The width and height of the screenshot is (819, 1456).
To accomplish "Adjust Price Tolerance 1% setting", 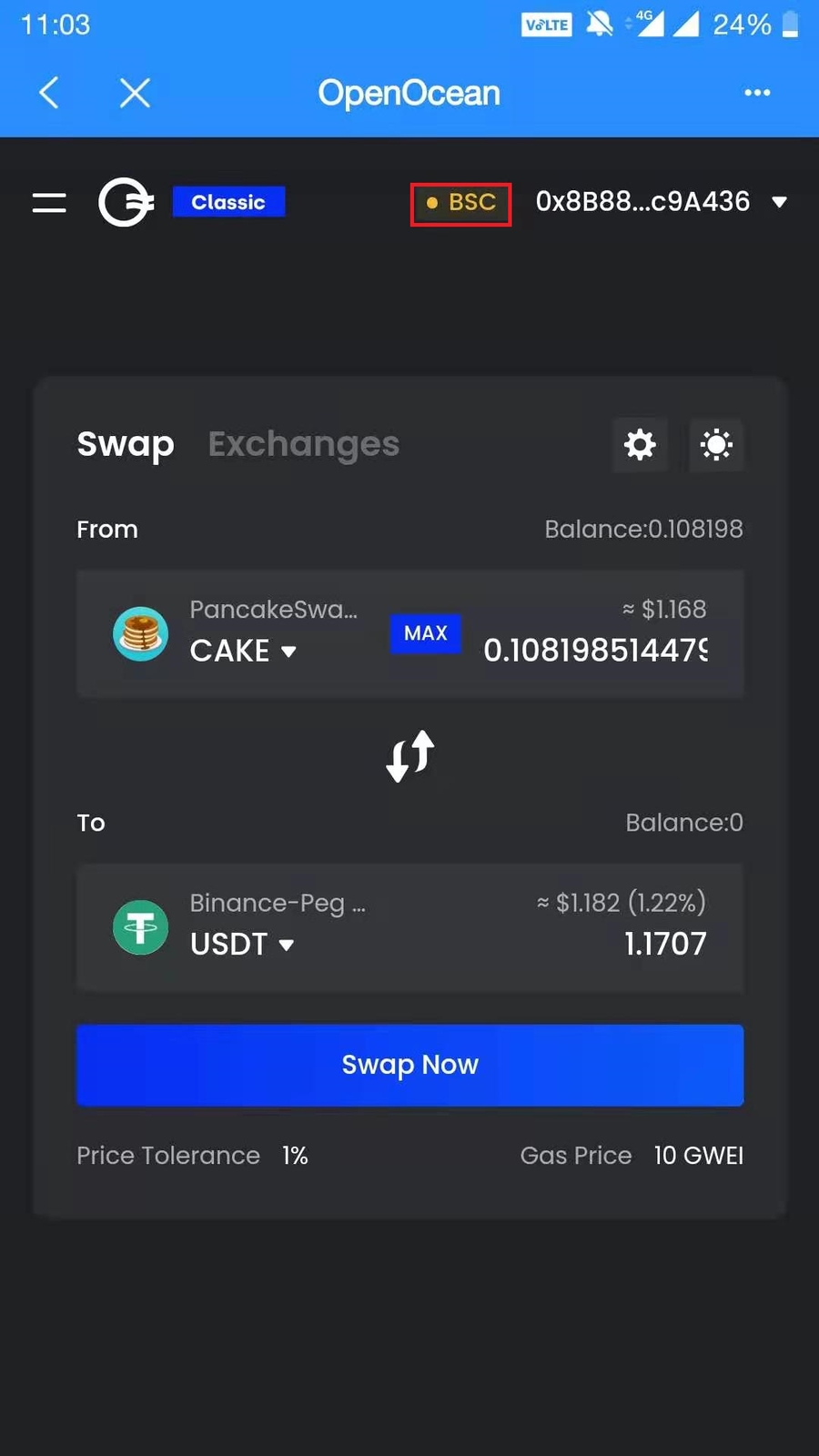I will tap(294, 1156).
